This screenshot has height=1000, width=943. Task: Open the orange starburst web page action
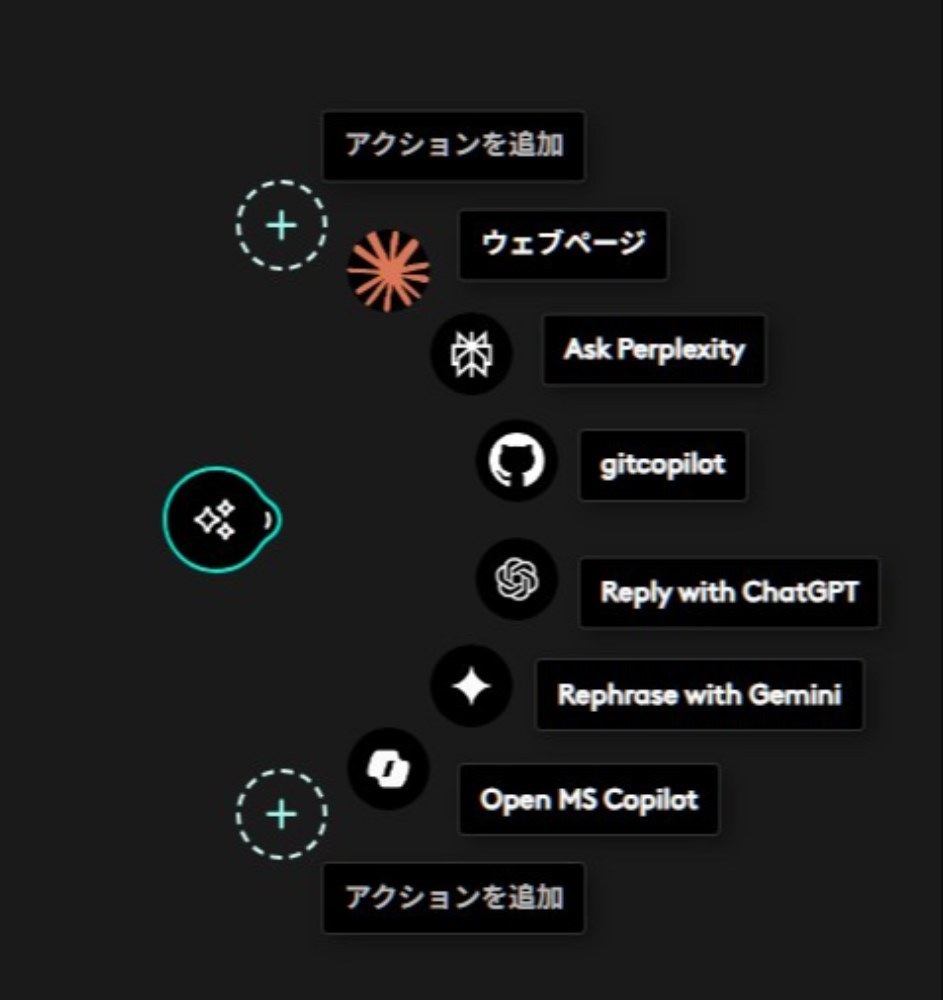click(x=388, y=270)
